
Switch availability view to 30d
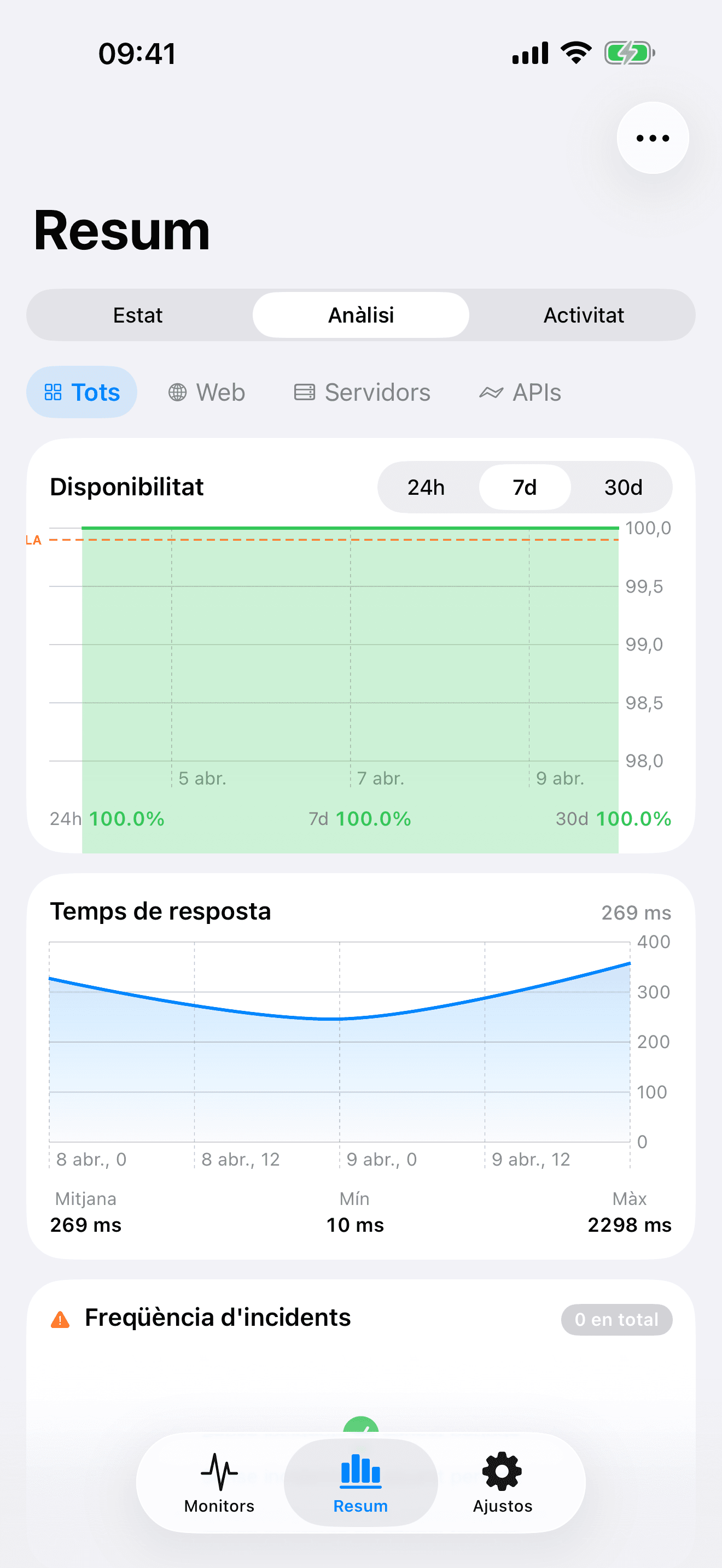click(623, 487)
